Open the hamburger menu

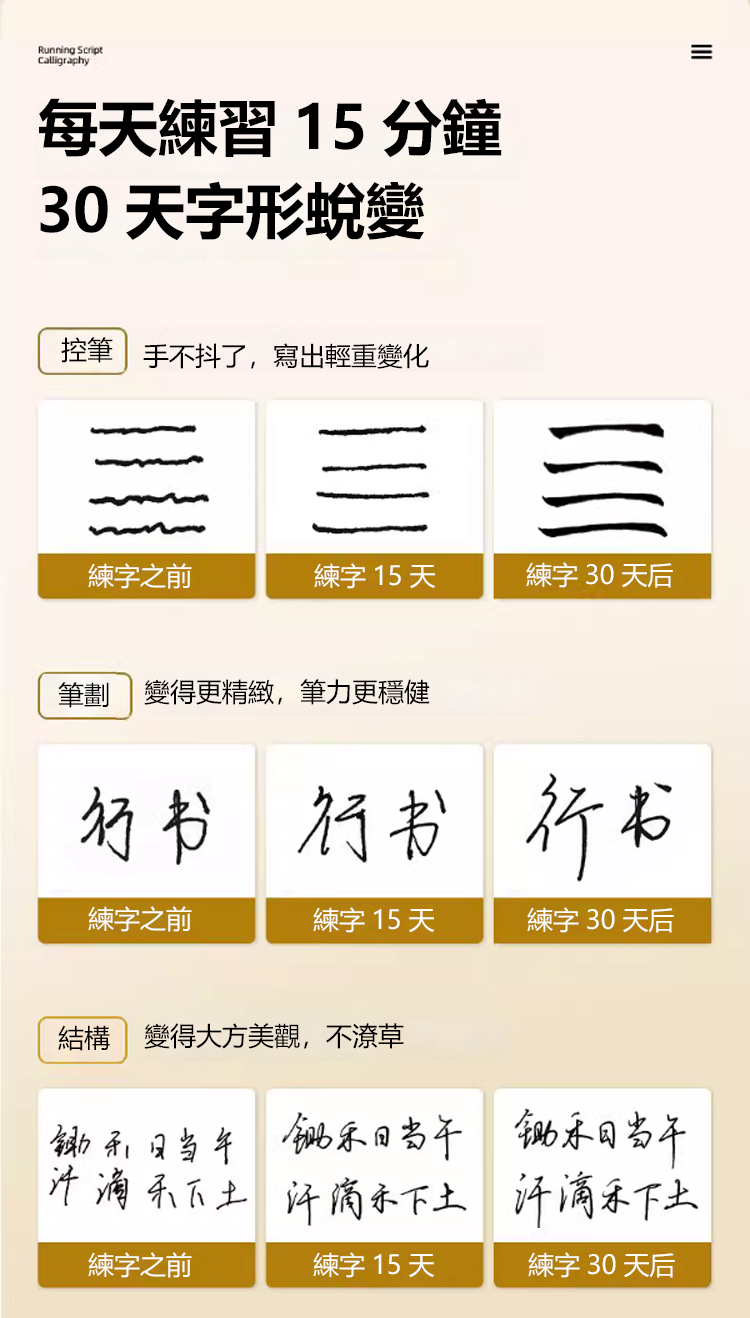click(702, 52)
